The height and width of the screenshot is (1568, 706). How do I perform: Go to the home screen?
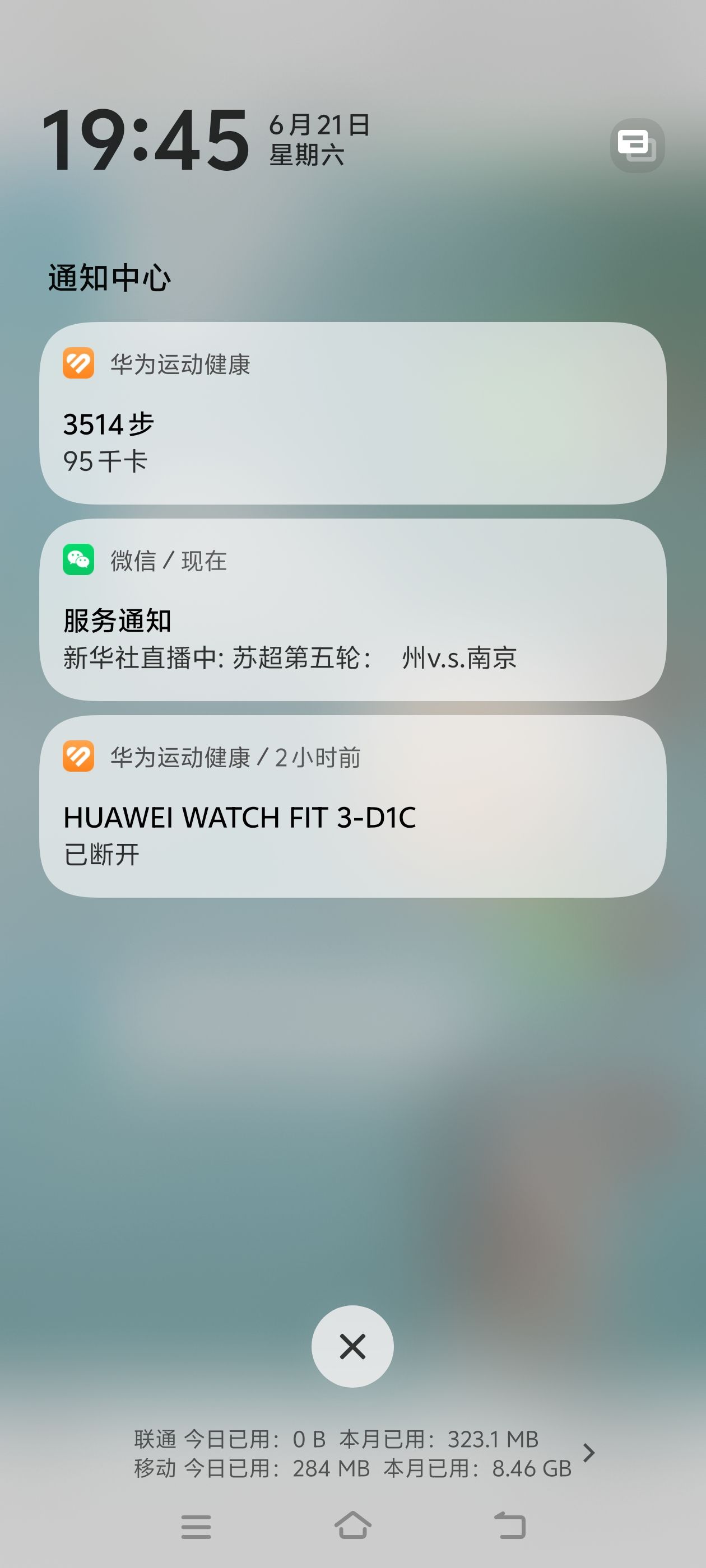pyautogui.click(x=352, y=1525)
